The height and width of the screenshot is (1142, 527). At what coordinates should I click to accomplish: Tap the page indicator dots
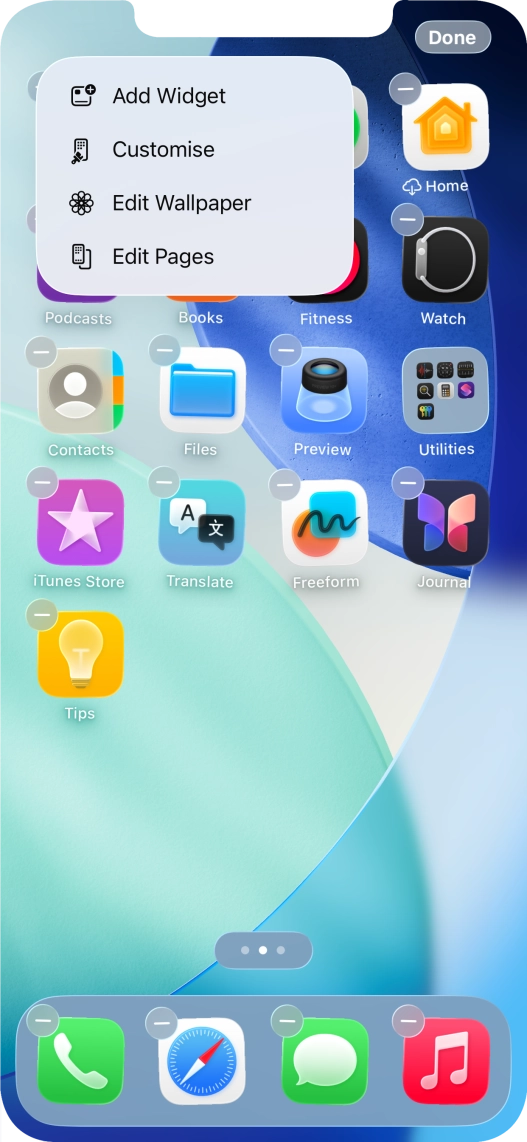click(264, 950)
